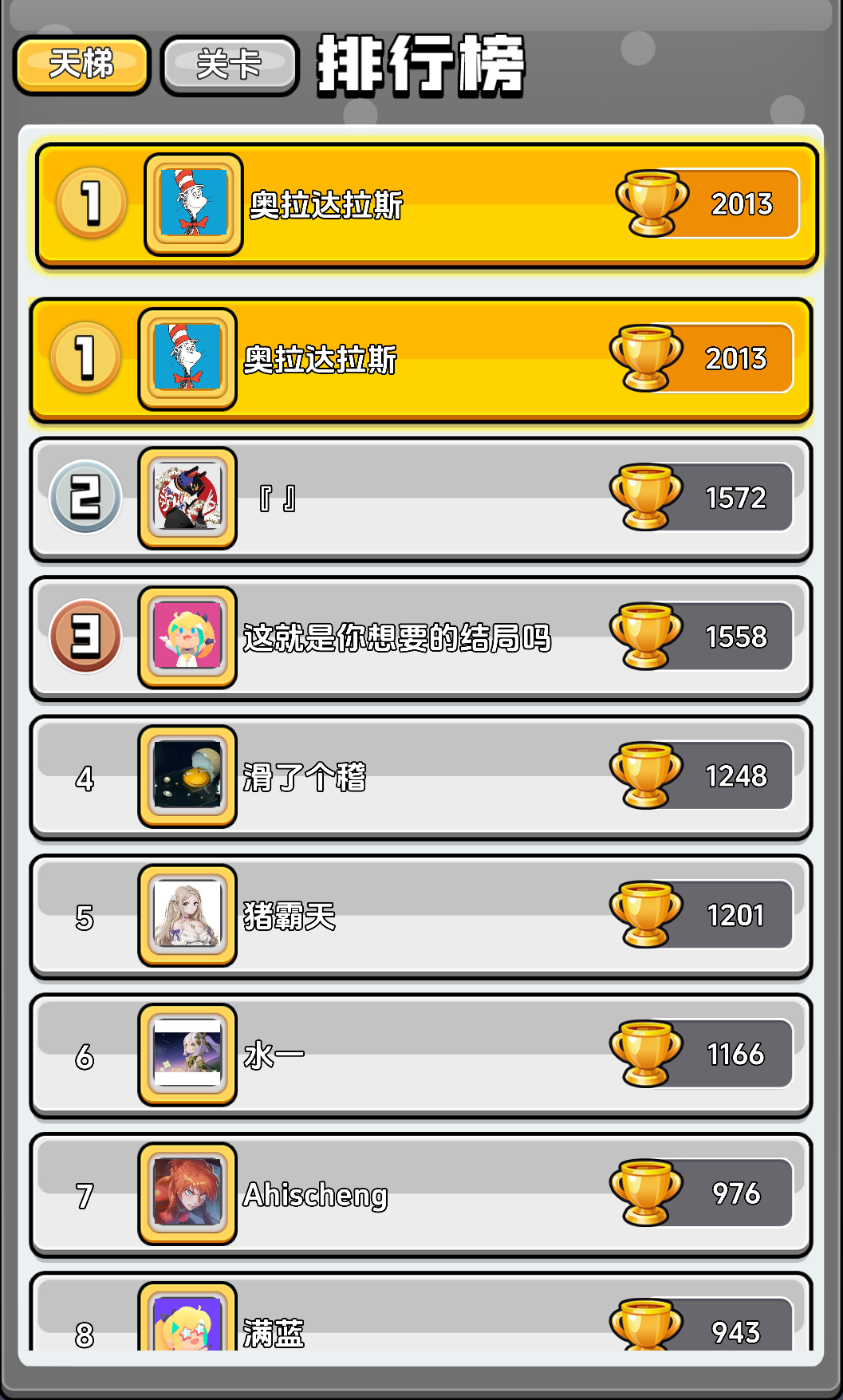Open 奥拉达拉斯's top-ranked profile entry

421,203
